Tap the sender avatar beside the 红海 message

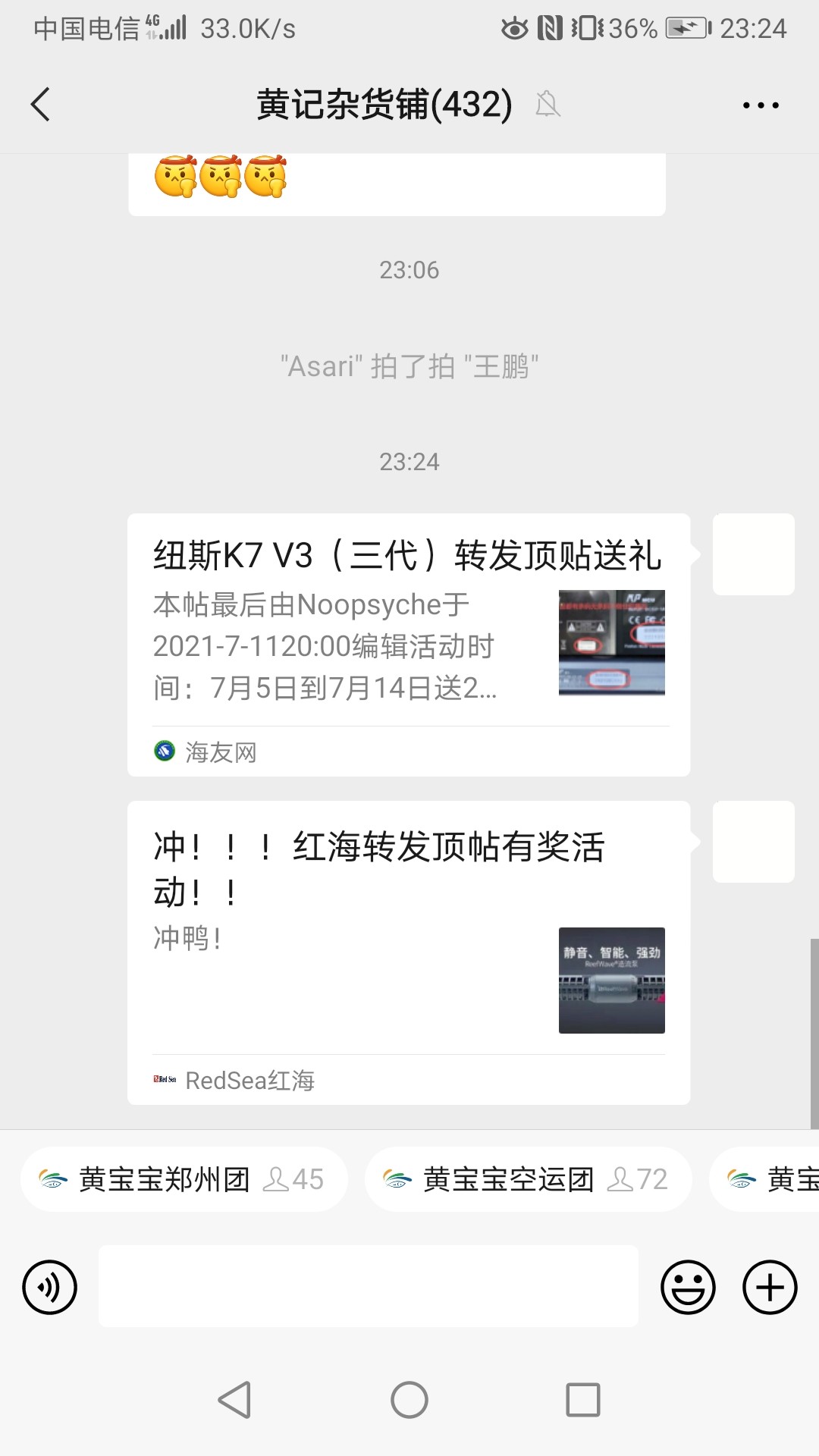753,842
